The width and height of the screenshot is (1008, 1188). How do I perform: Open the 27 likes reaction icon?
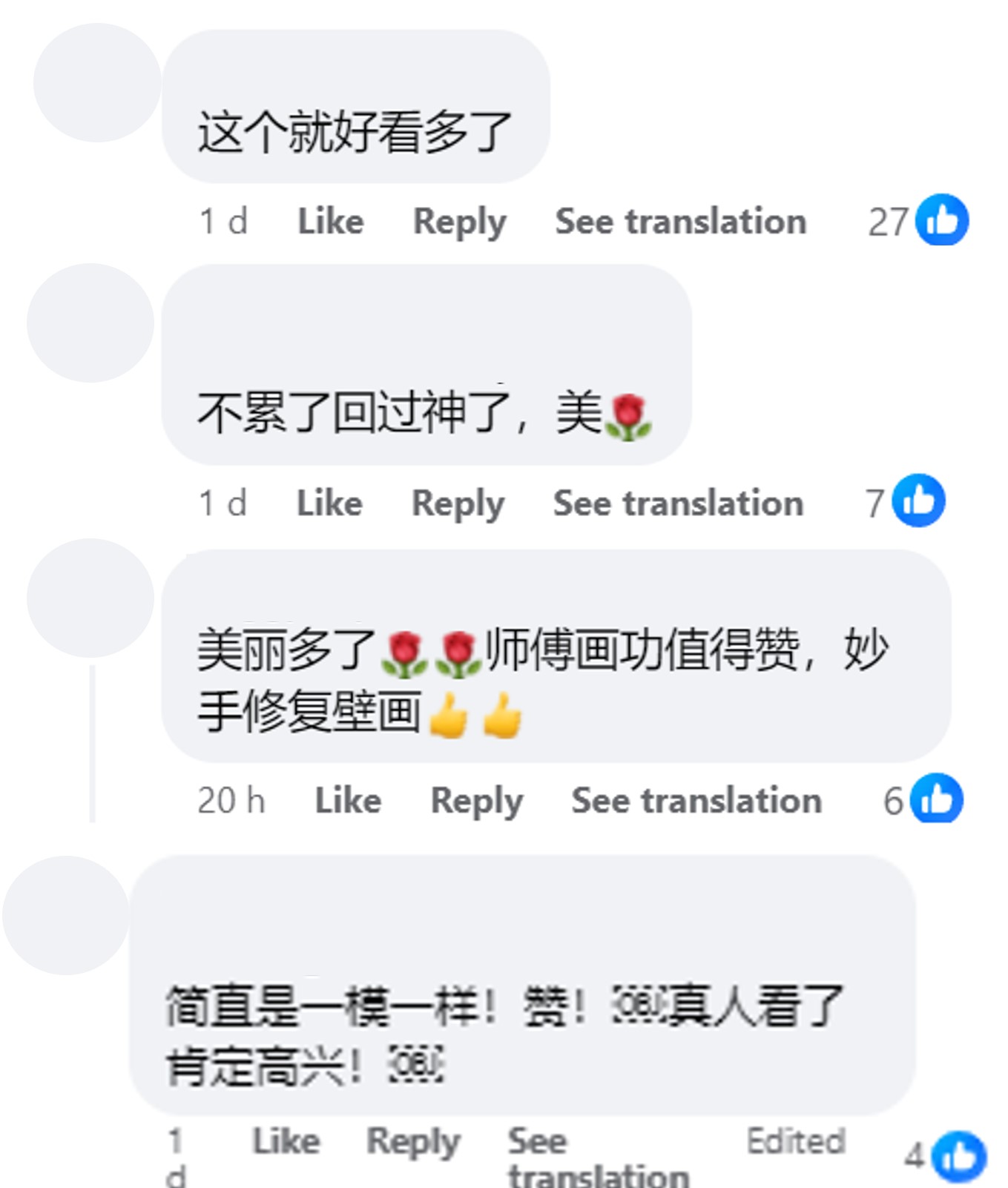pos(941,220)
